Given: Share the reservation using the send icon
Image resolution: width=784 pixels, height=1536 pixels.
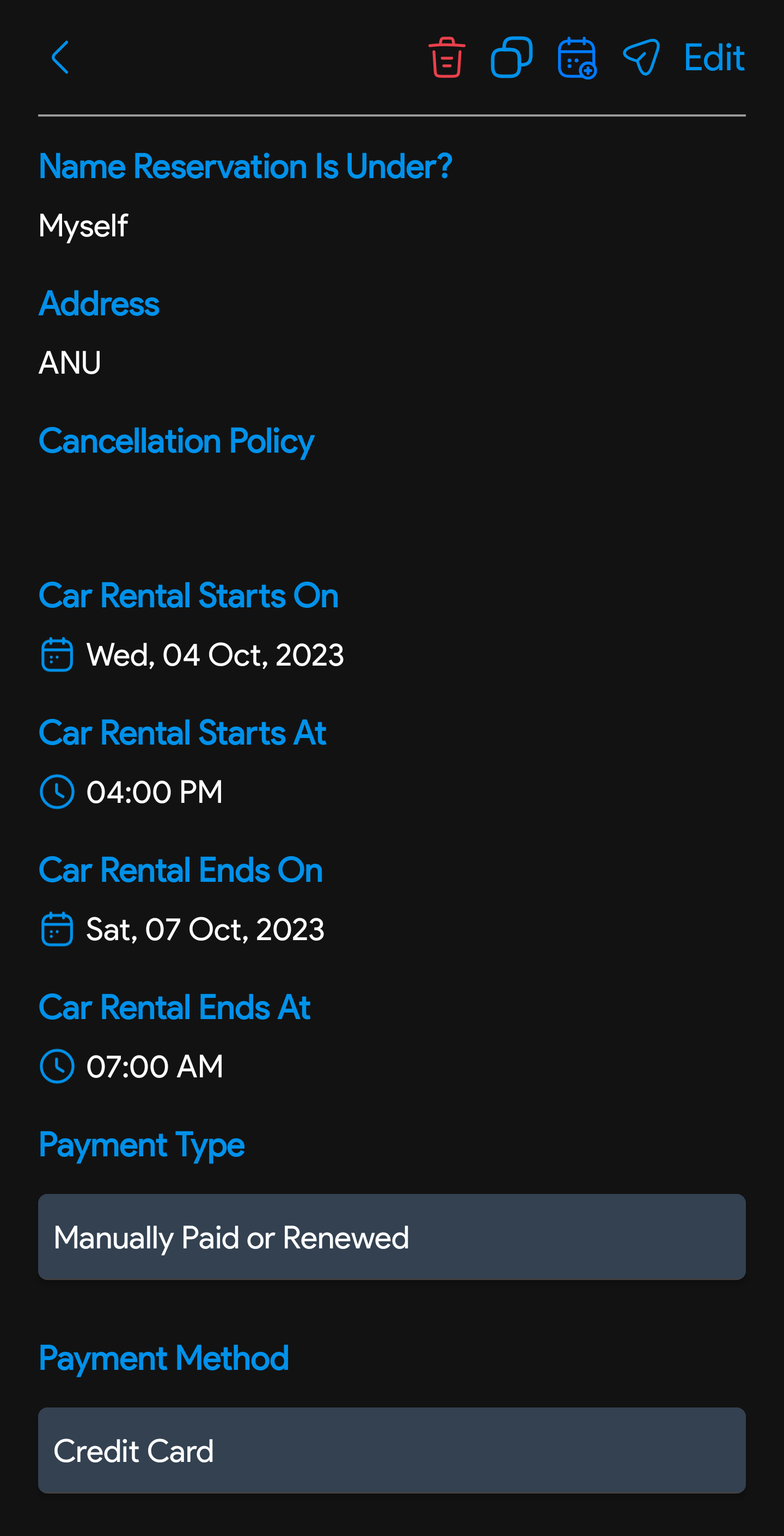Looking at the screenshot, I should tap(641, 58).
